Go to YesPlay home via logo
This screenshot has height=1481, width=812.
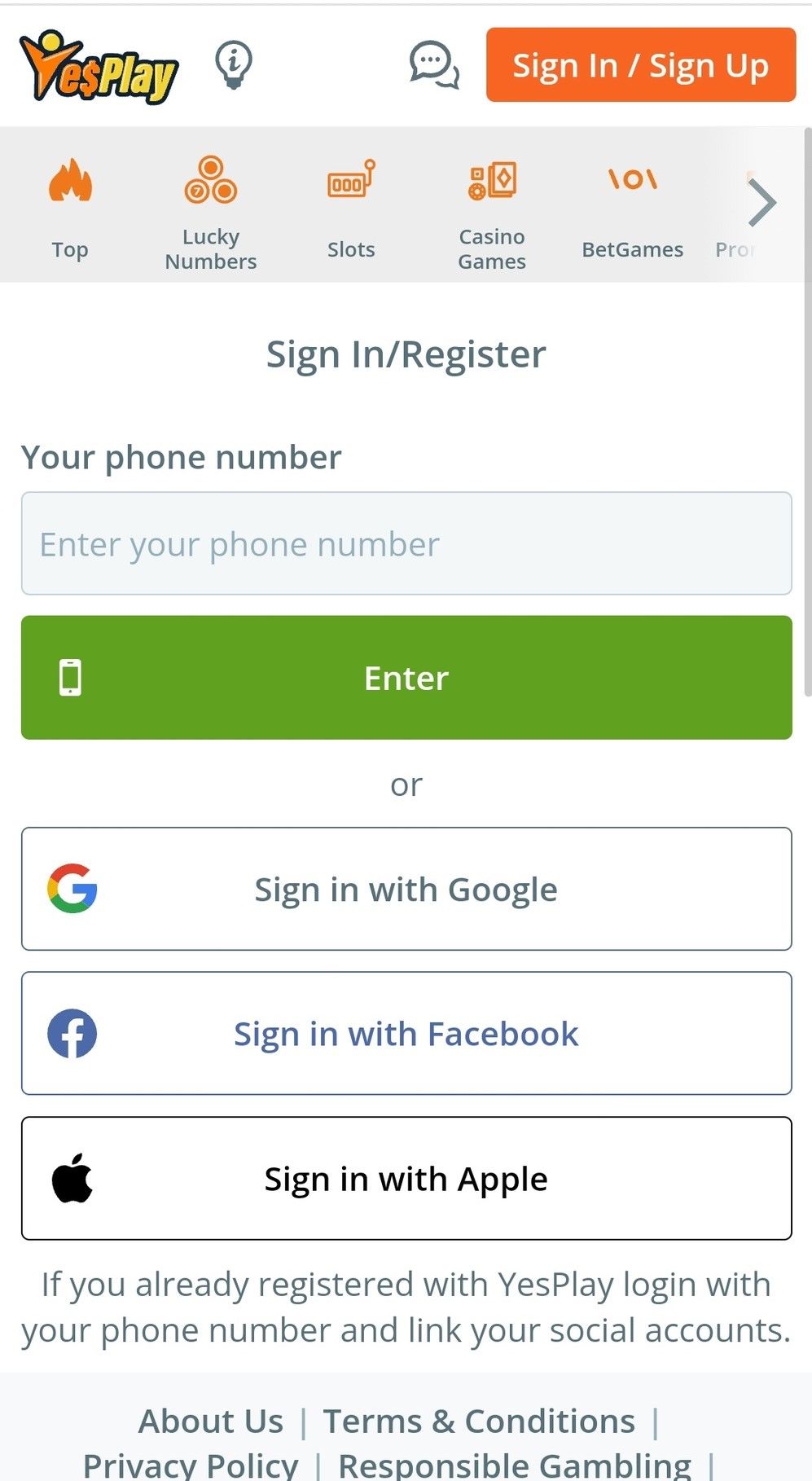coord(99,67)
